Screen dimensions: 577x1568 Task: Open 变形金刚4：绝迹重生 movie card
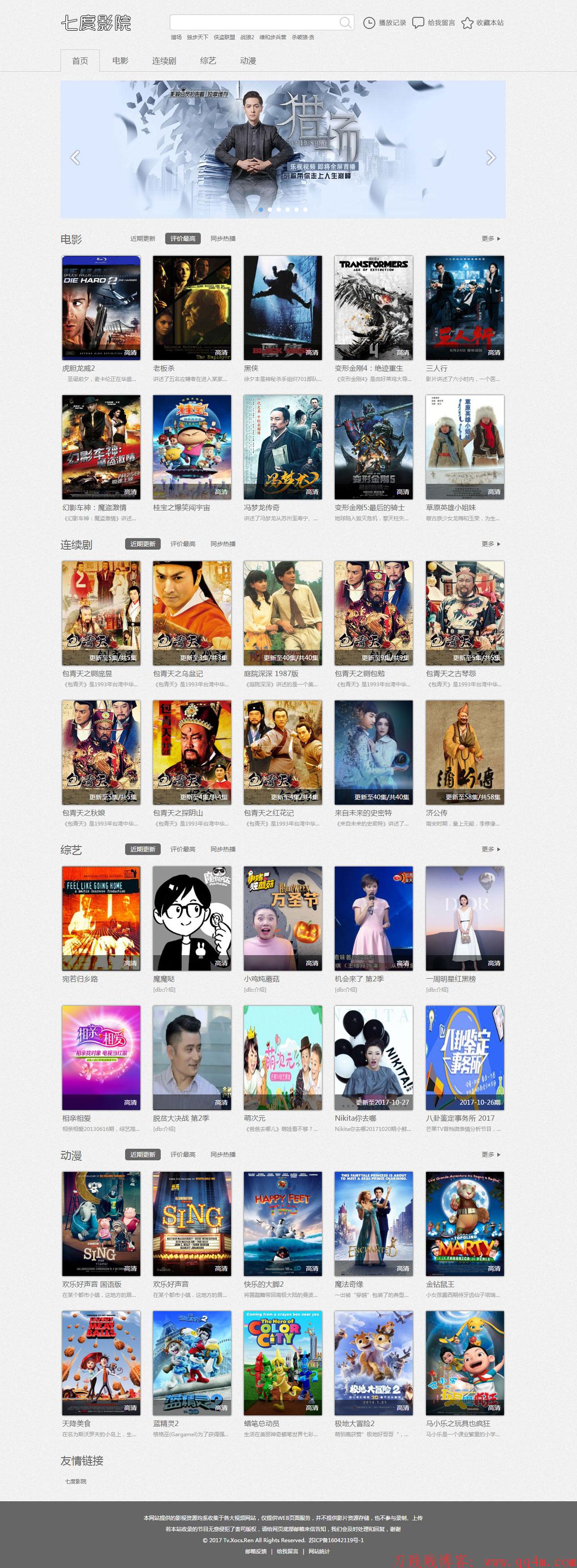373,307
